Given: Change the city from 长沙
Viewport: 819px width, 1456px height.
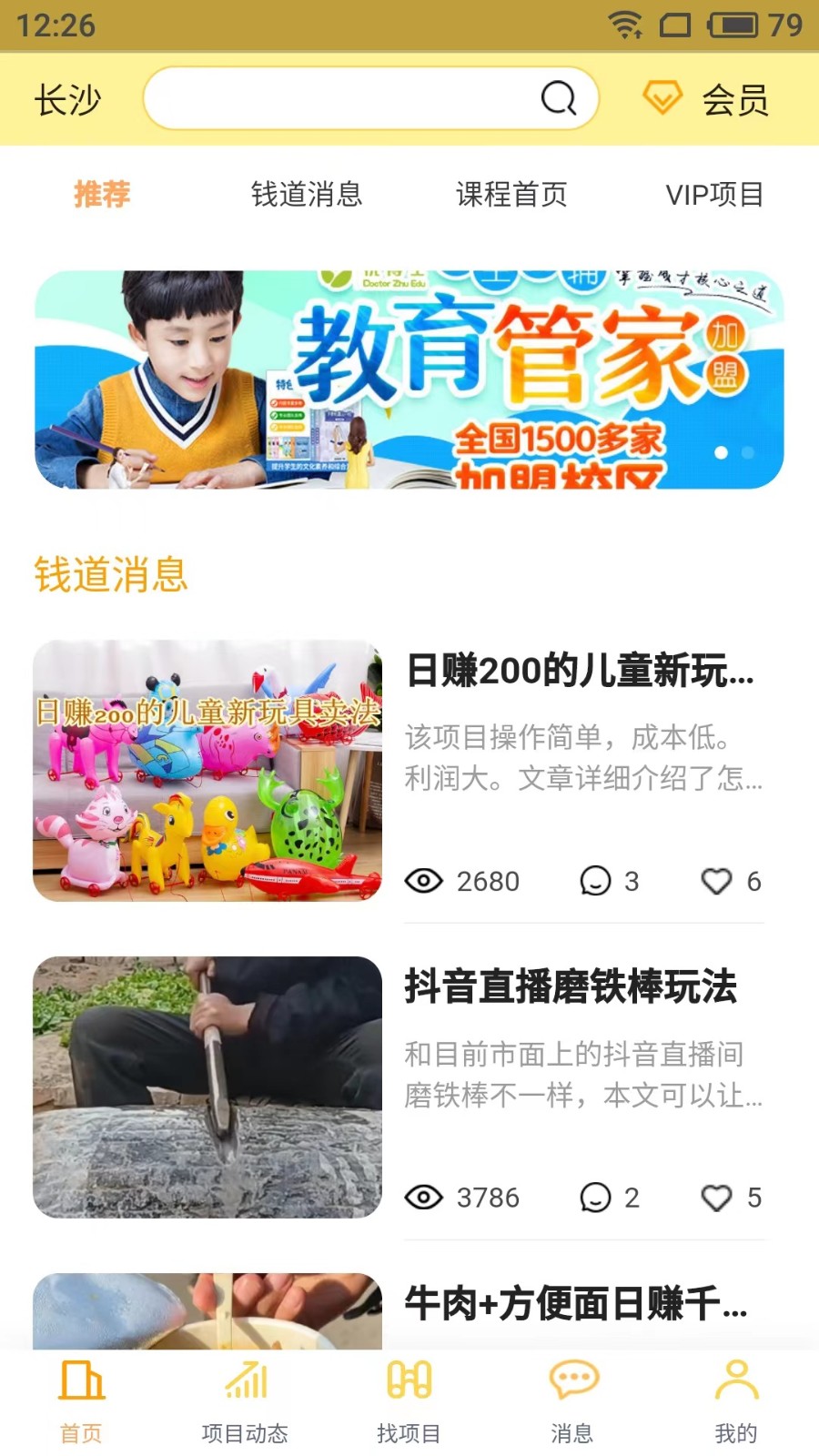Looking at the screenshot, I should (67, 100).
